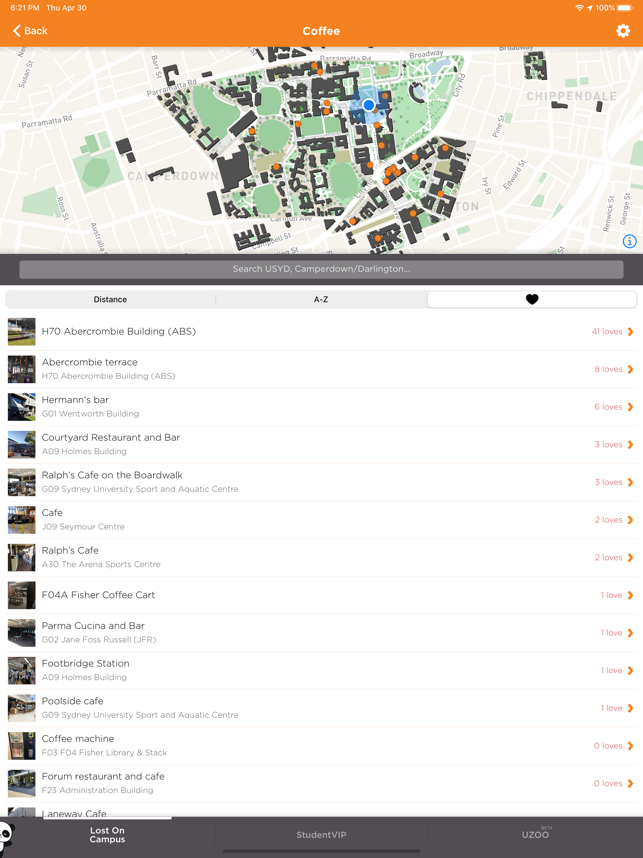Tap the Search USYD campus field
The image size is (643, 858).
[x=321, y=269]
